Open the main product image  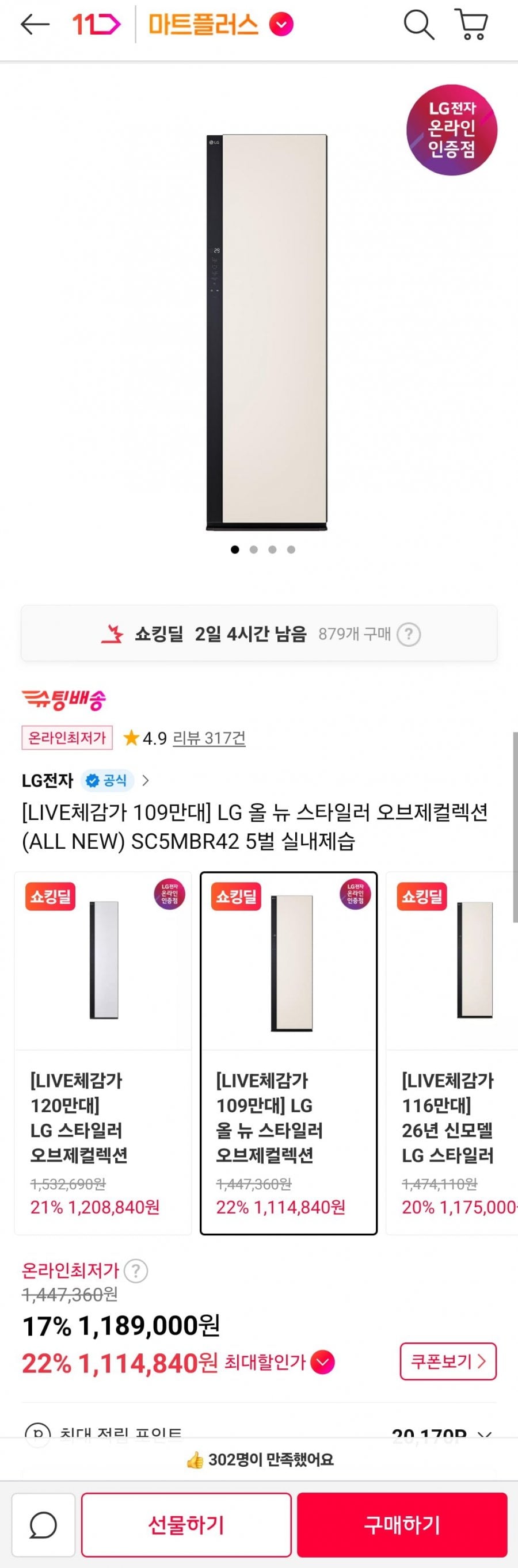pos(266,332)
